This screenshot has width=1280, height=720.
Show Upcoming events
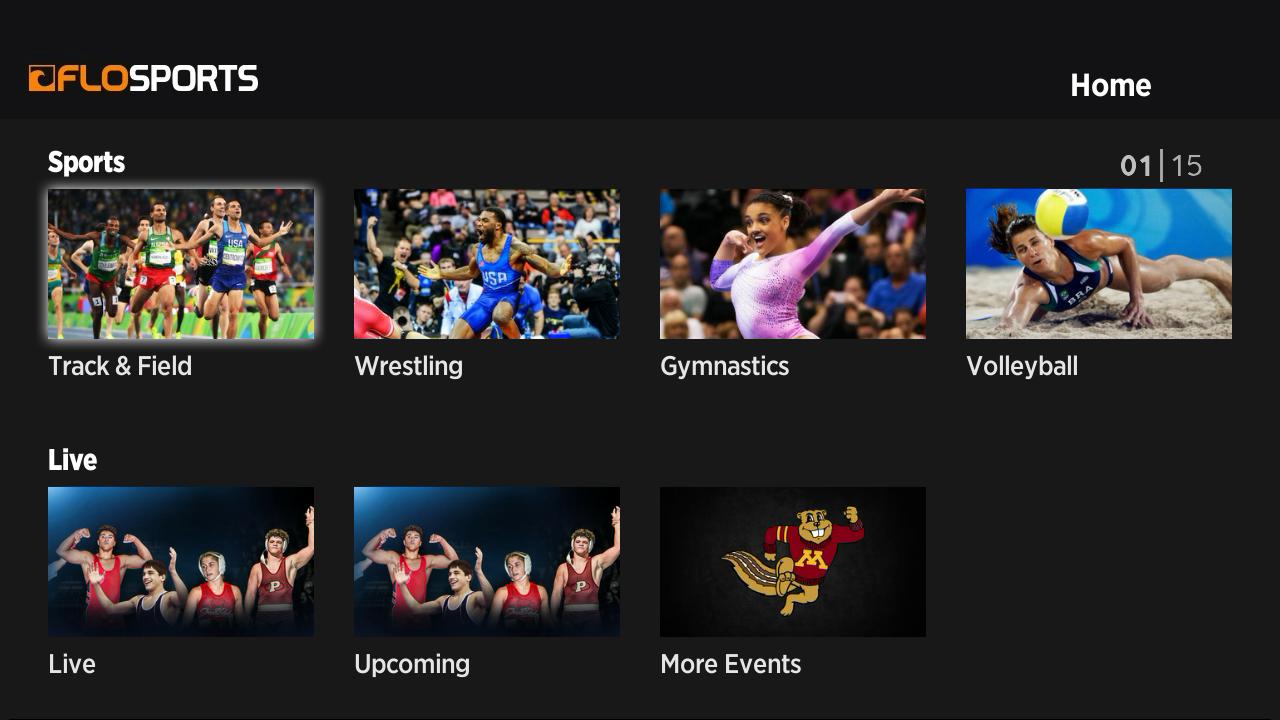(487, 562)
